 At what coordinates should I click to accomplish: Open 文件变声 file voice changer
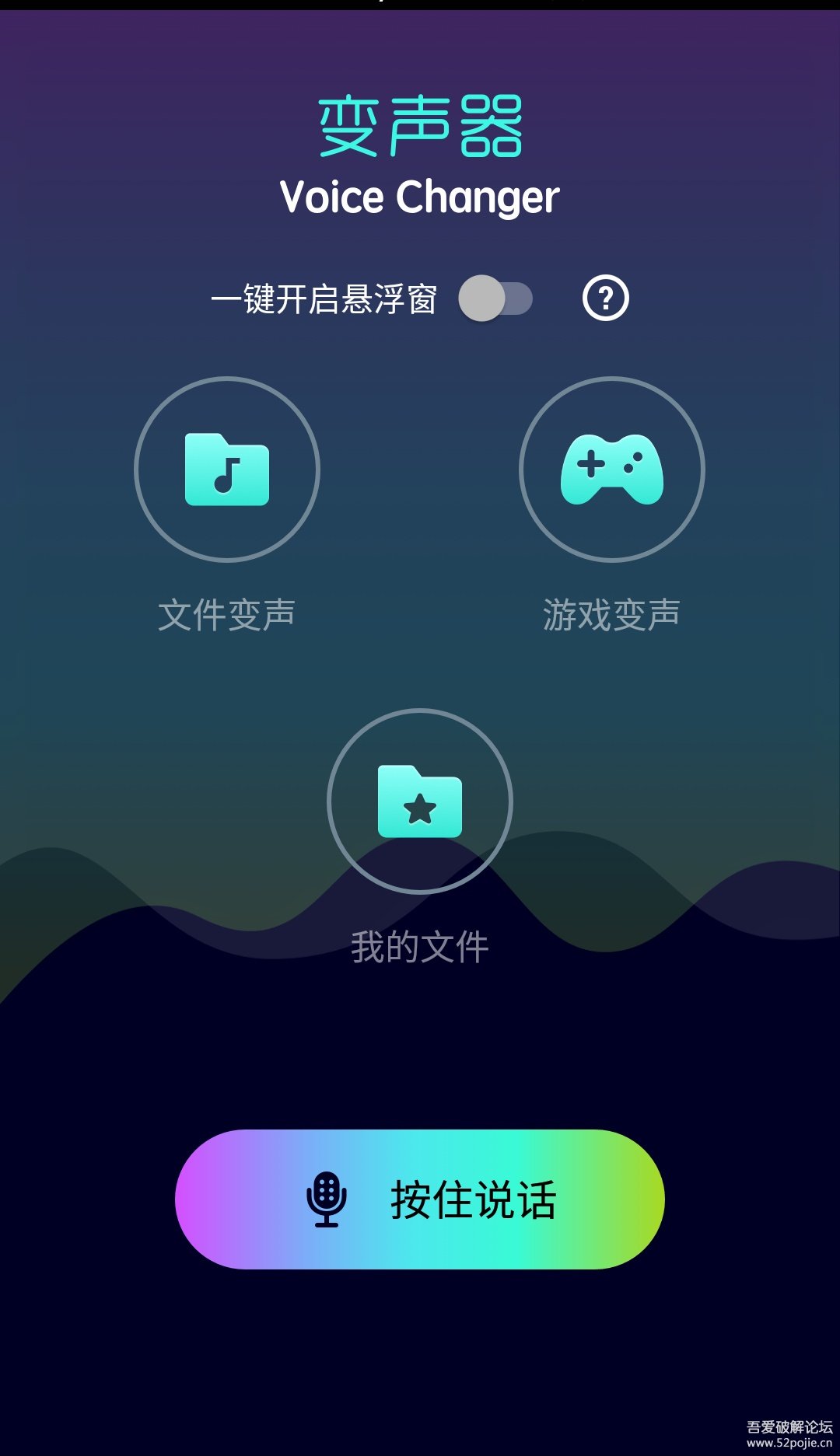227,470
